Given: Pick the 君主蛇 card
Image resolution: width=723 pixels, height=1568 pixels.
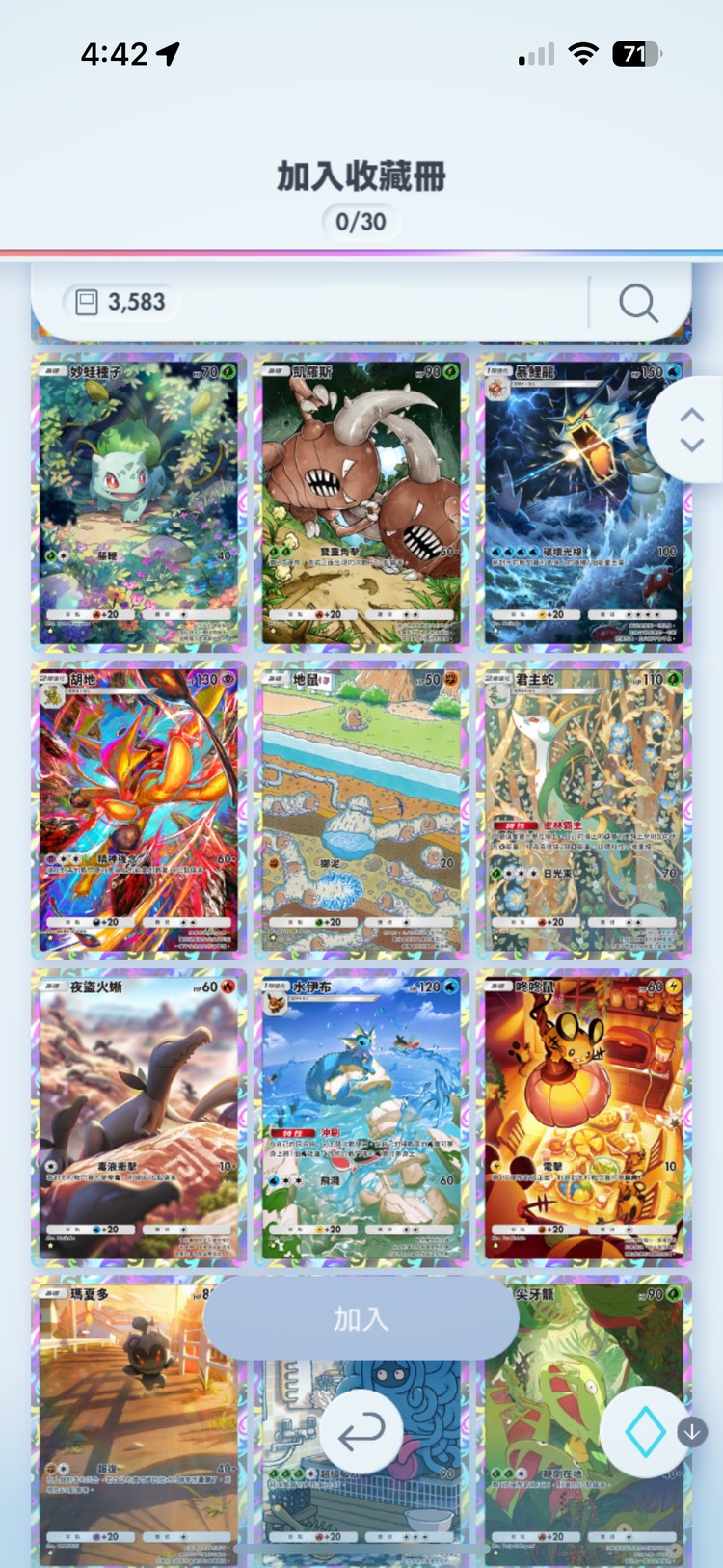Looking at the screenshot, I should click(582, 808).
